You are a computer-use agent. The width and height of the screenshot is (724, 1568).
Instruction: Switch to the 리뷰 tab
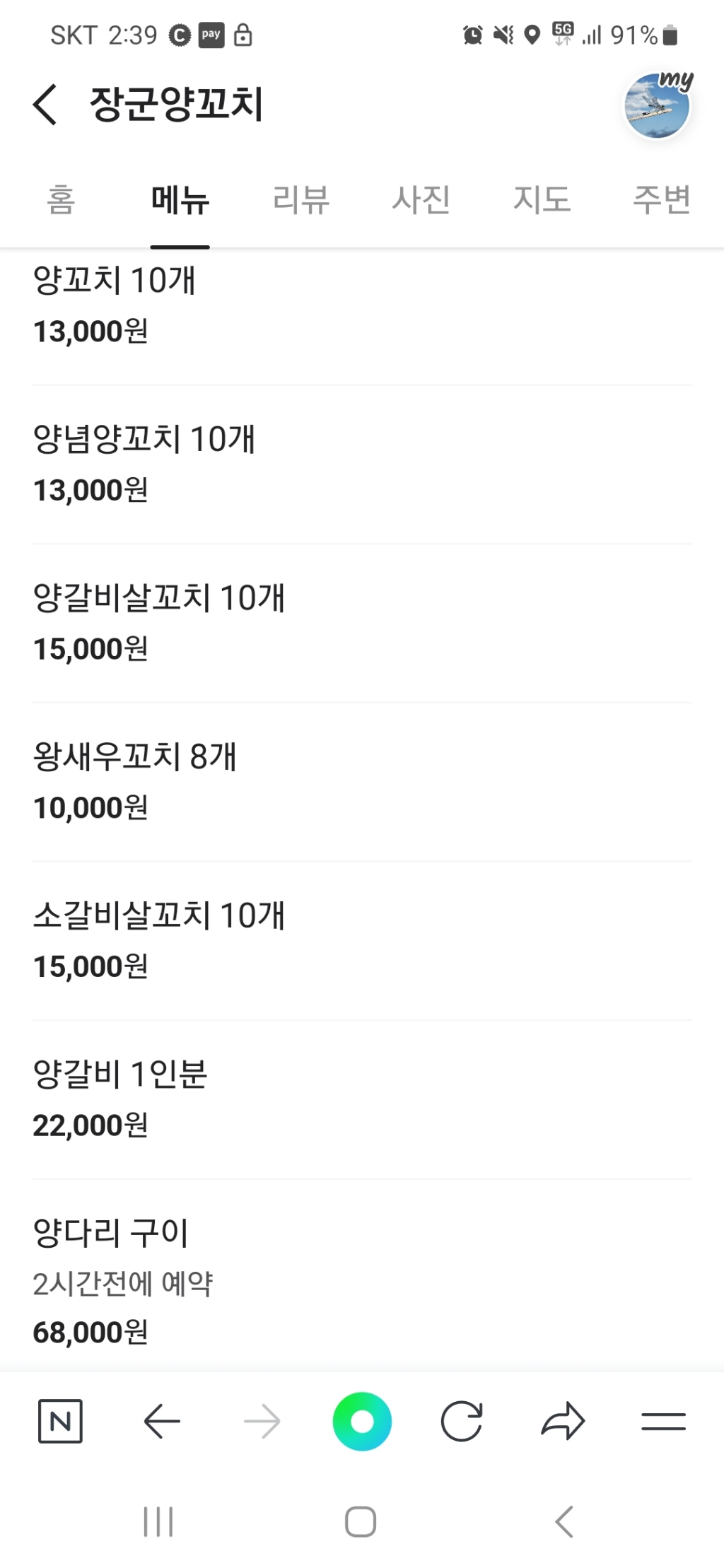[301, 199]
